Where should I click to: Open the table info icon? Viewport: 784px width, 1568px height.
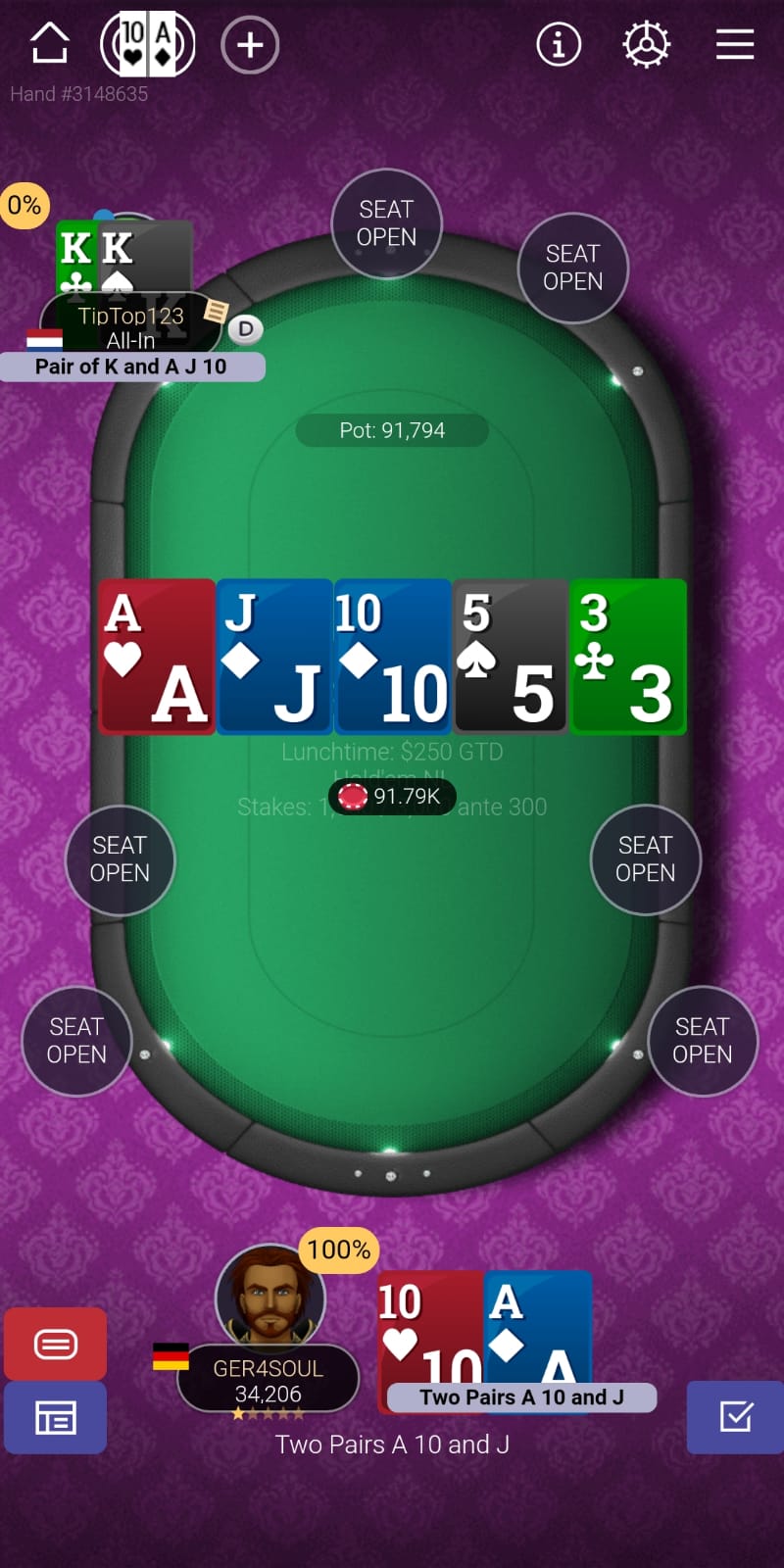(559, 44)
